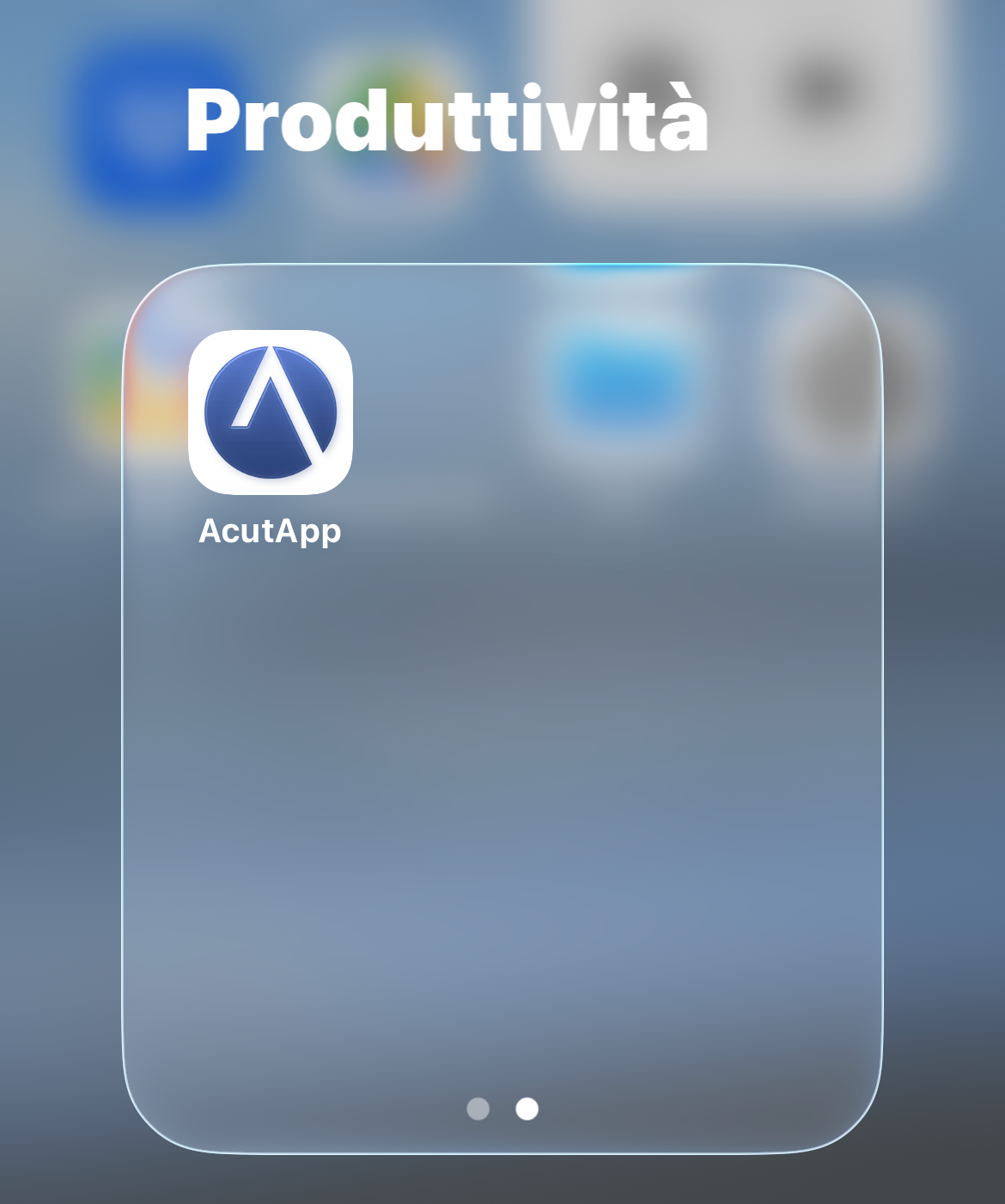Image resolution: width=1005 pixels, height=1204 pixels.
Task: Open the AcutApp app
Action: 270,413
